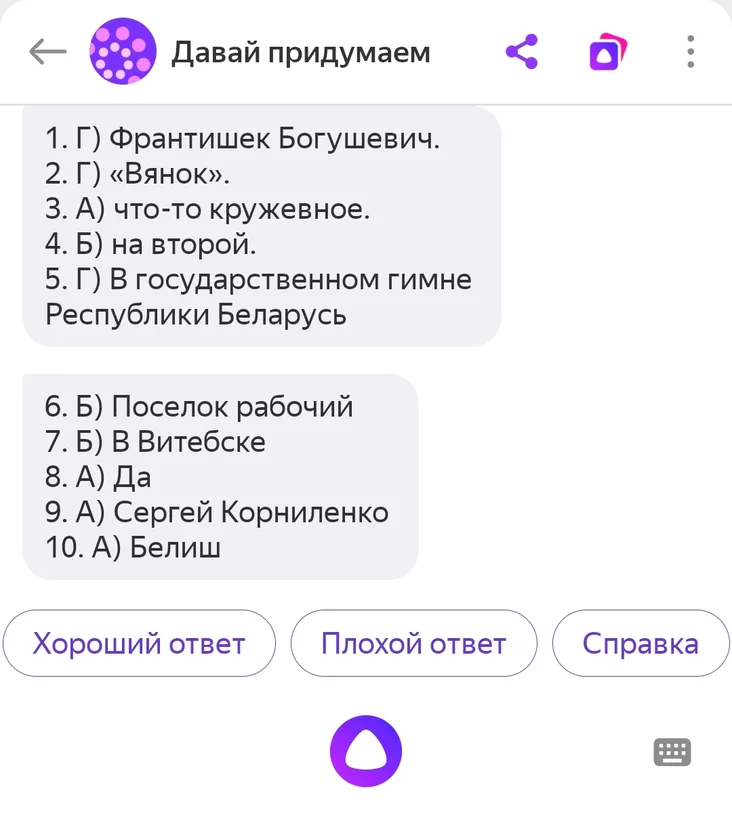Open 'Справка' help chip
The image size is (732, 821).
640,644
